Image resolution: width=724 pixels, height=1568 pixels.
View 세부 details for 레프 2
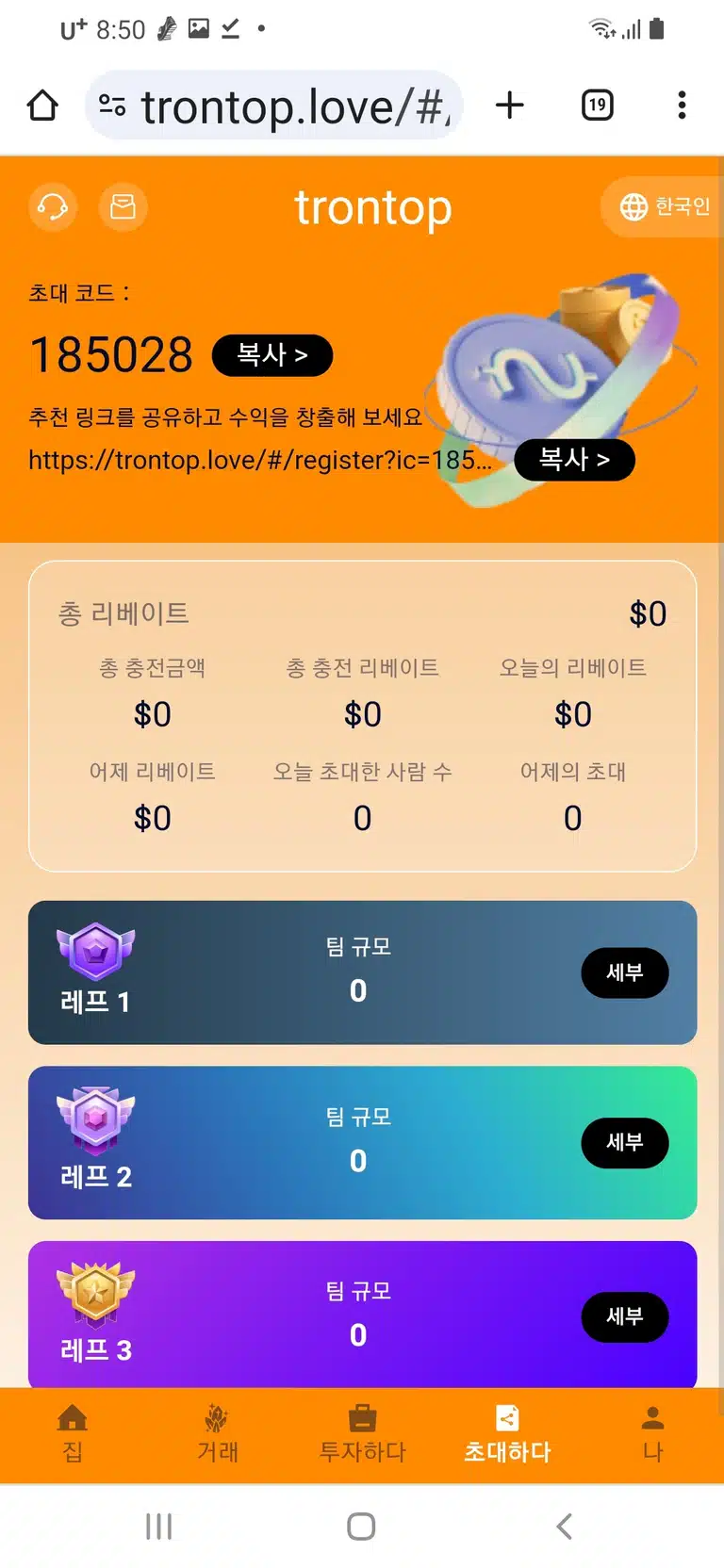click(x=624, y=1142)
